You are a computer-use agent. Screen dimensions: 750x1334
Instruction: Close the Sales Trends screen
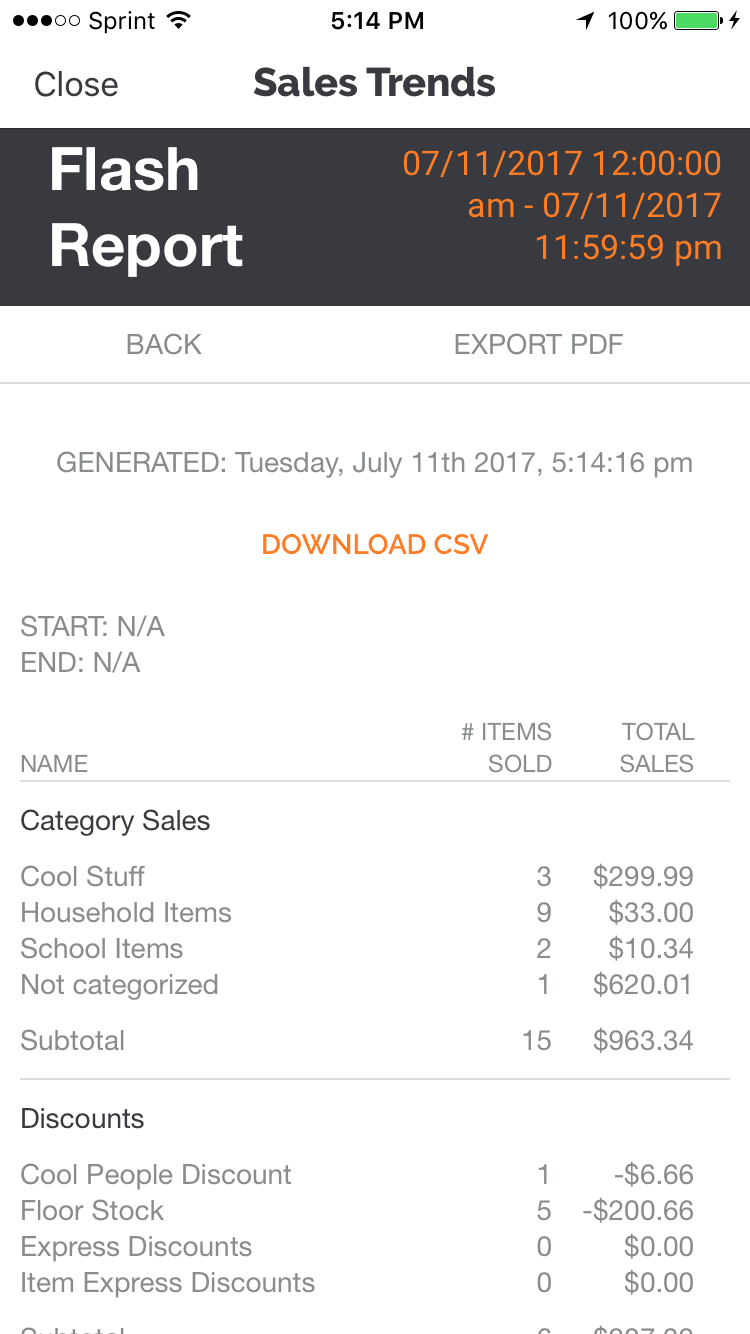pyautogui.click(x=76, y=84)
